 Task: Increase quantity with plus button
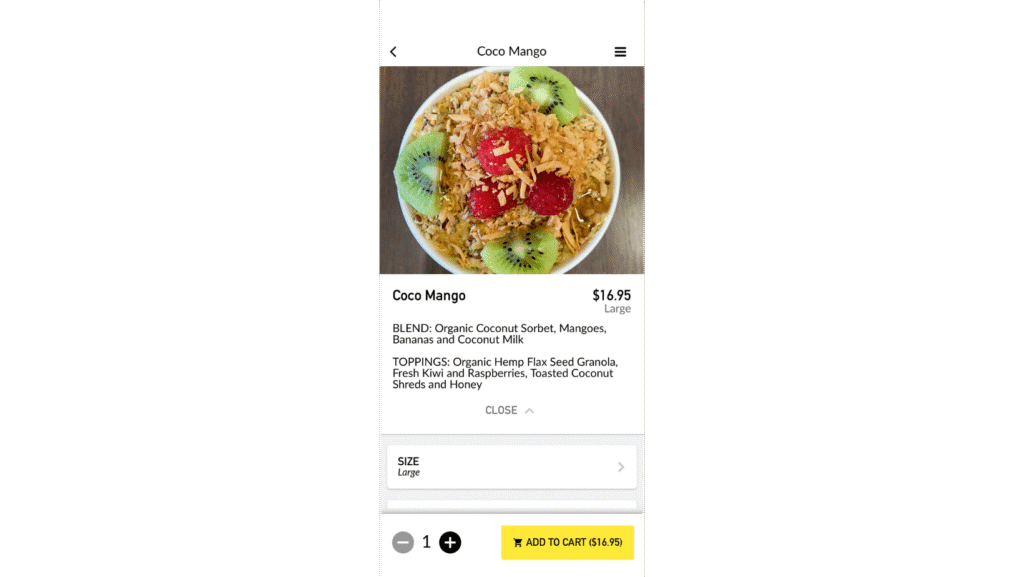point(450,542)
